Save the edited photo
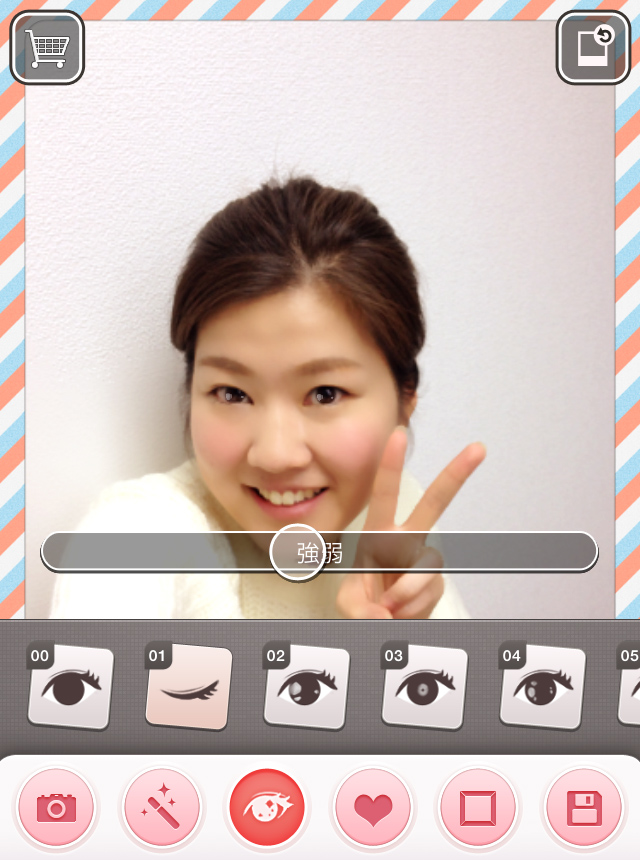Viewport: 640px width, 860px height. point(583,806)
